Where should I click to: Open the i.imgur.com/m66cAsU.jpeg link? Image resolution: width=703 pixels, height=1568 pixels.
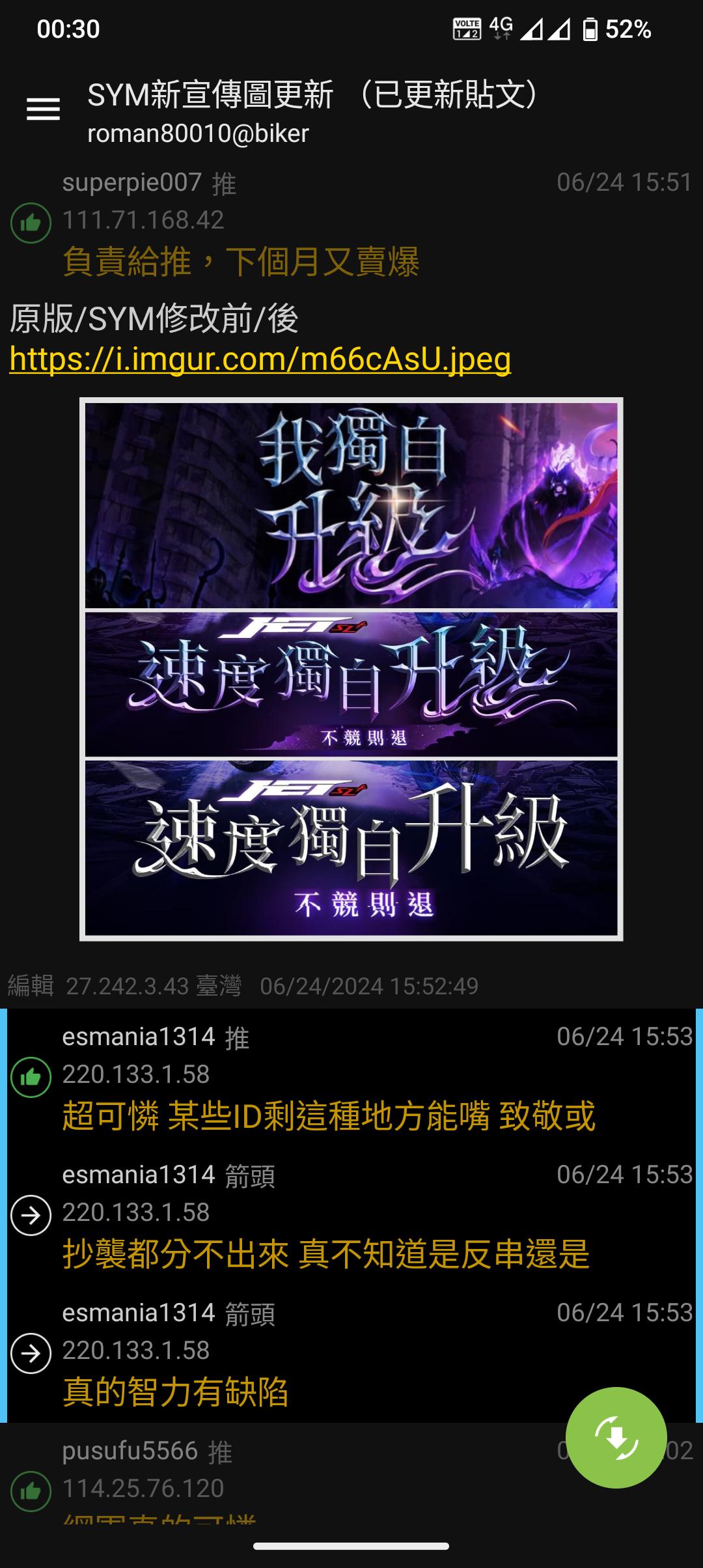pos(260,359)
